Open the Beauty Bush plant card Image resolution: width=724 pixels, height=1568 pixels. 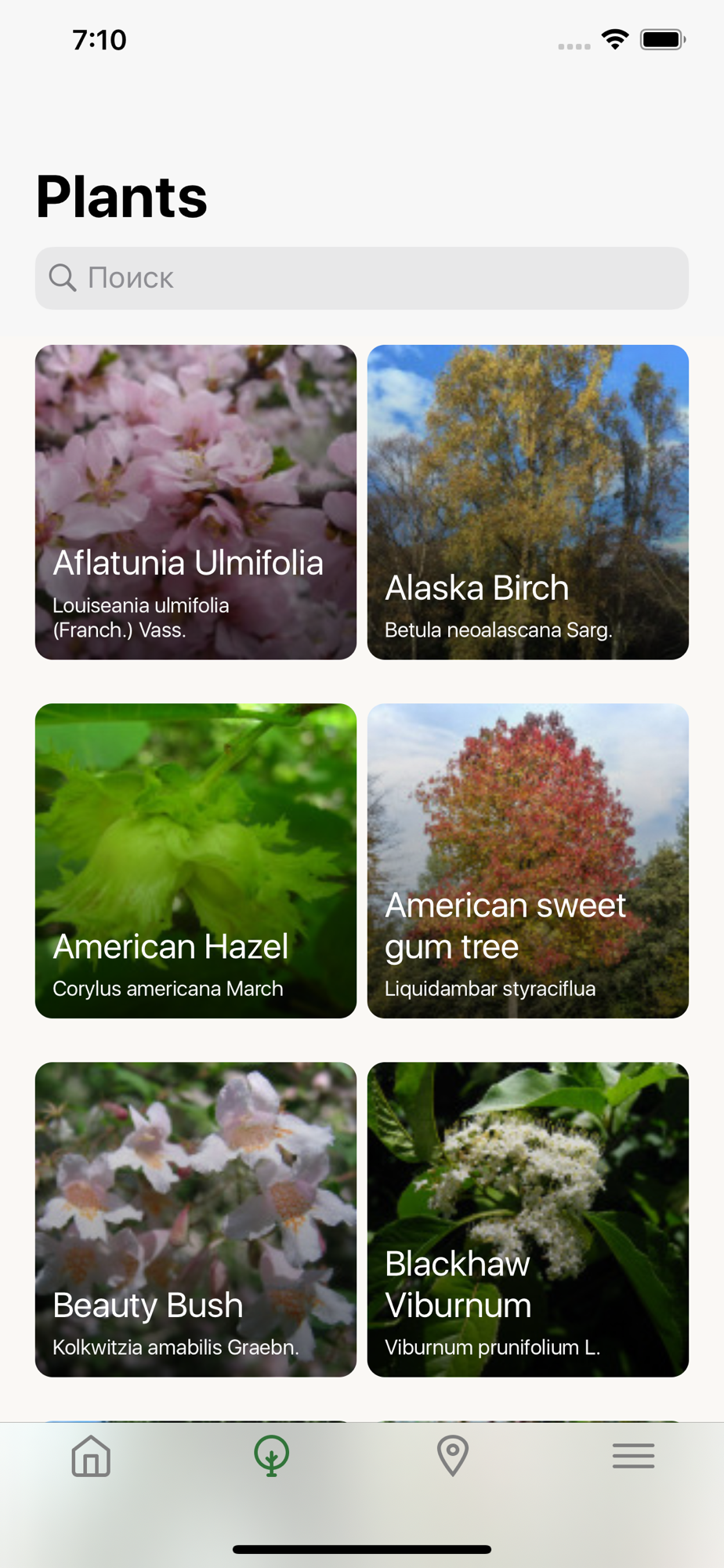[x=196, y=1219]
